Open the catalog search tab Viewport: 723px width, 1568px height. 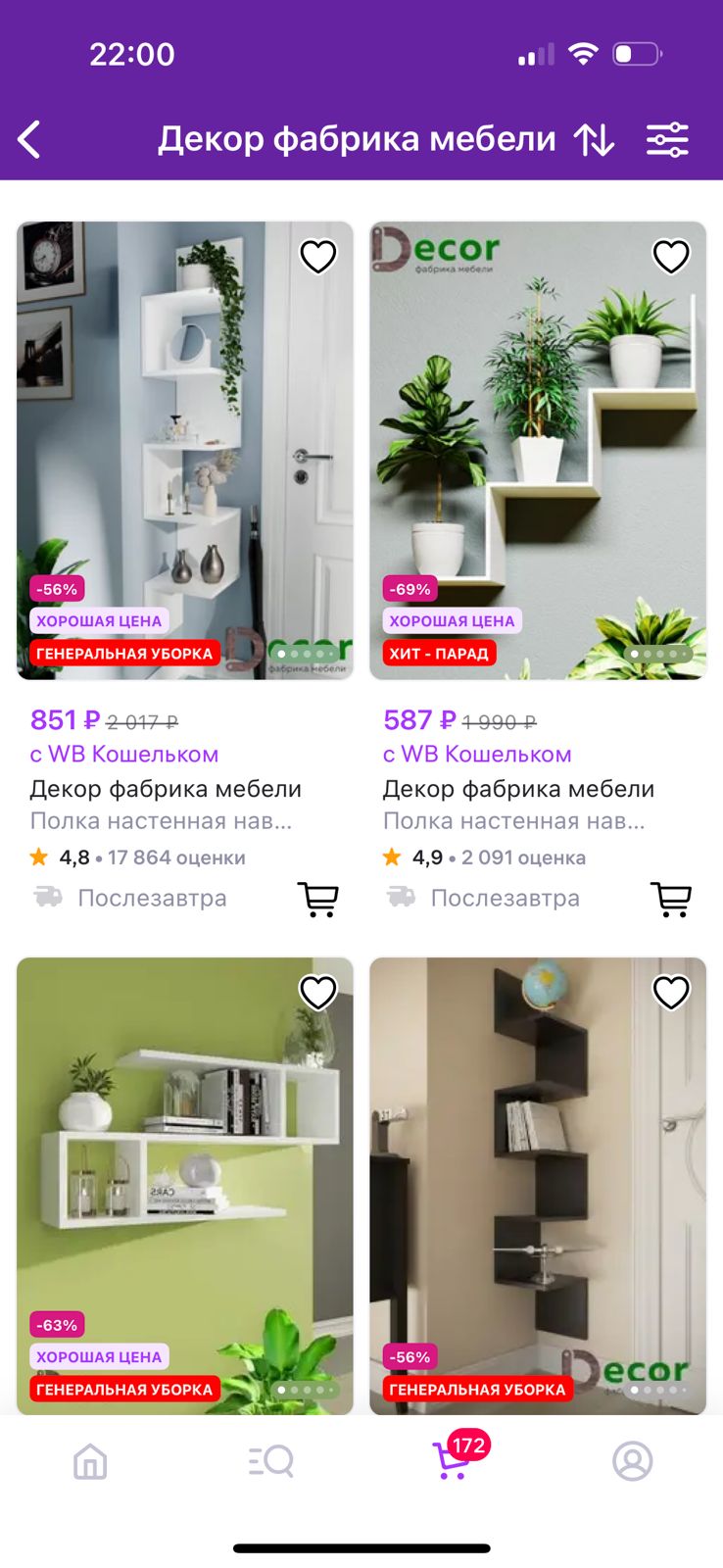[271, 1461]
